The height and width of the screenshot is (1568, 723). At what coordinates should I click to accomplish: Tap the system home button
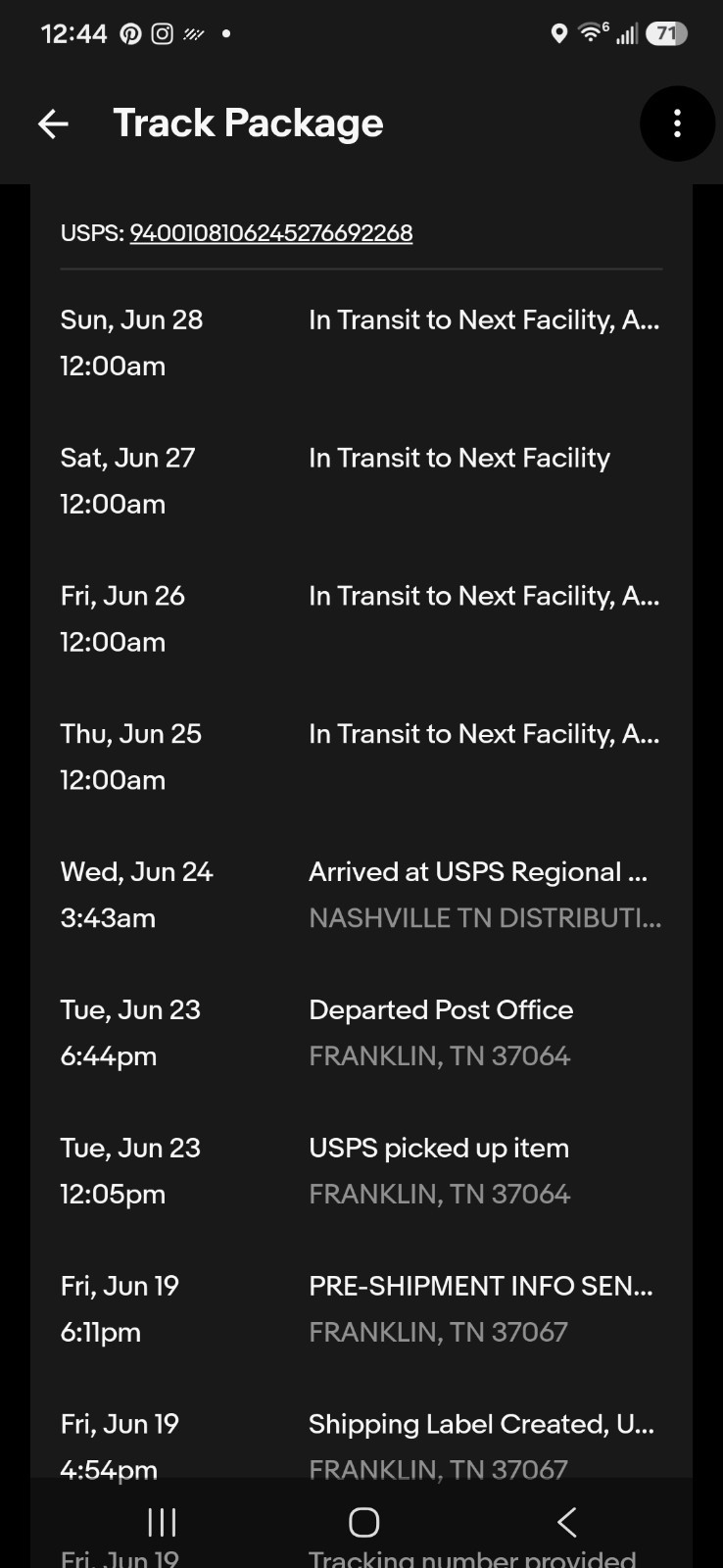[363, 1522]
